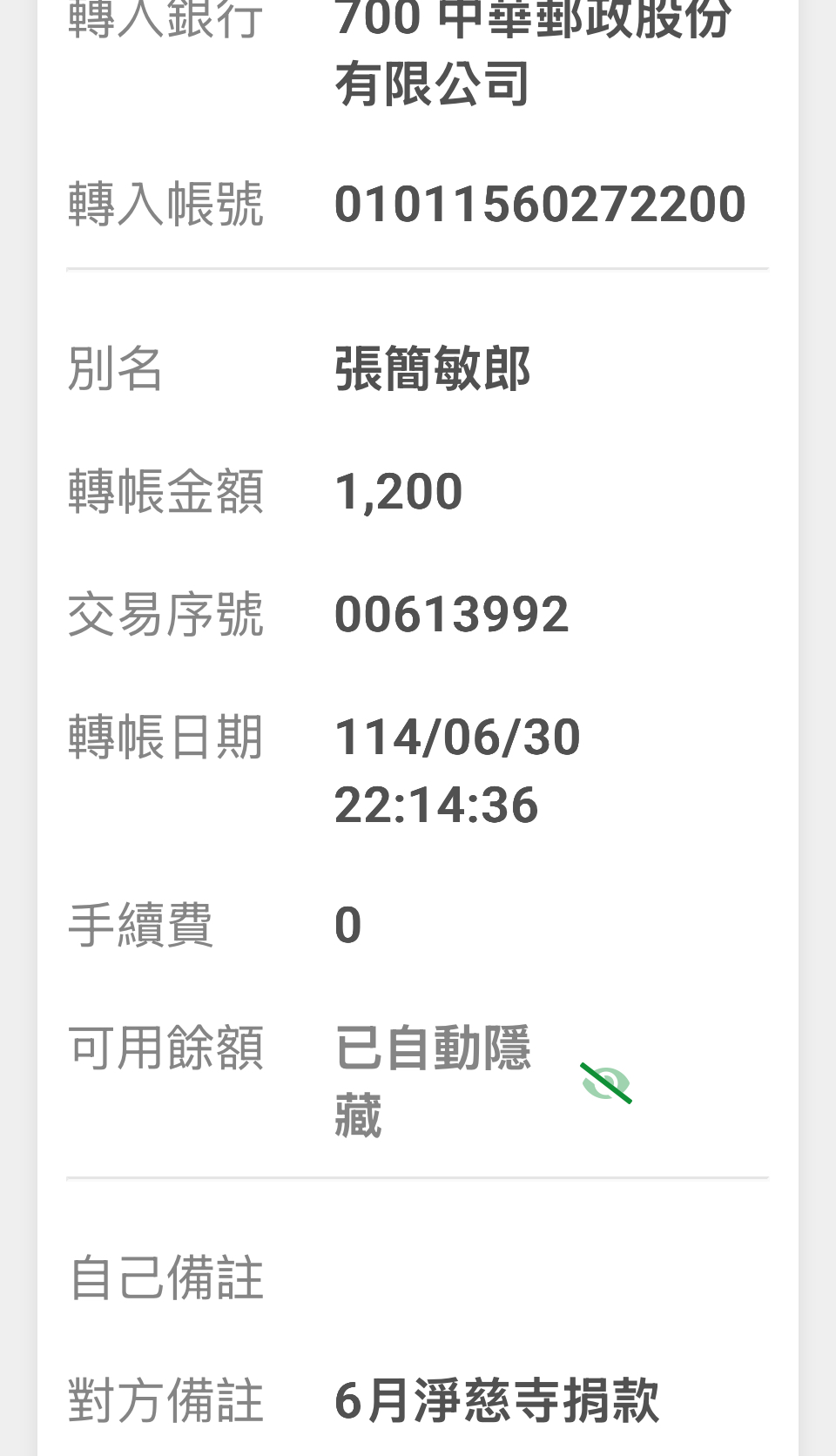Reveal the hidden available balance

coord(606,1083)
